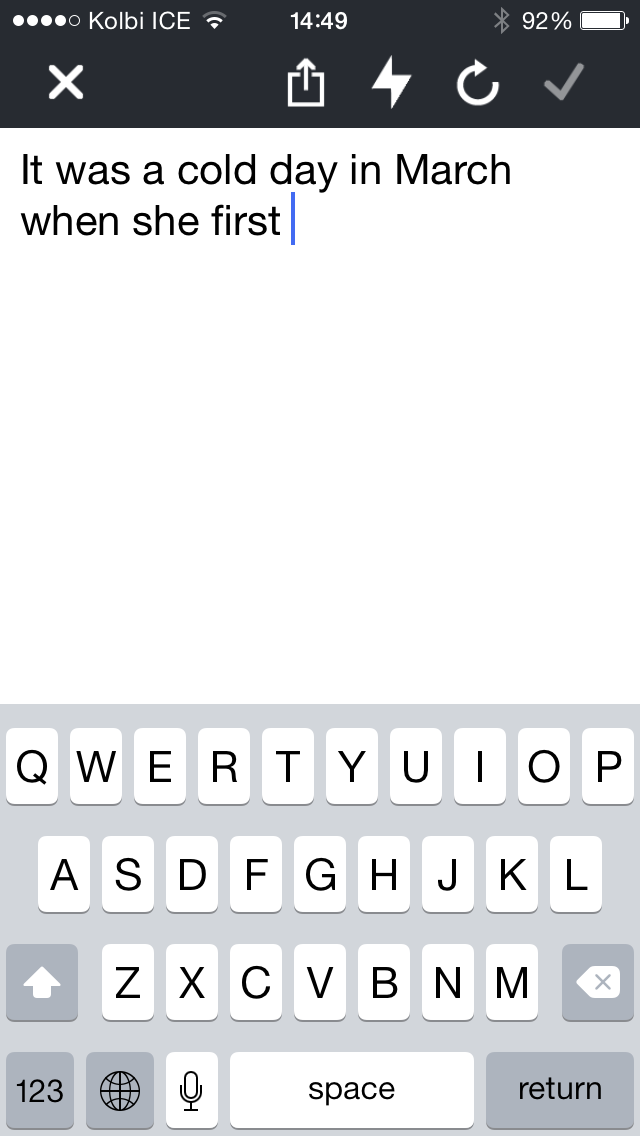Start dictation with microphone key

pyautogui.click(x=191, y=1089)
